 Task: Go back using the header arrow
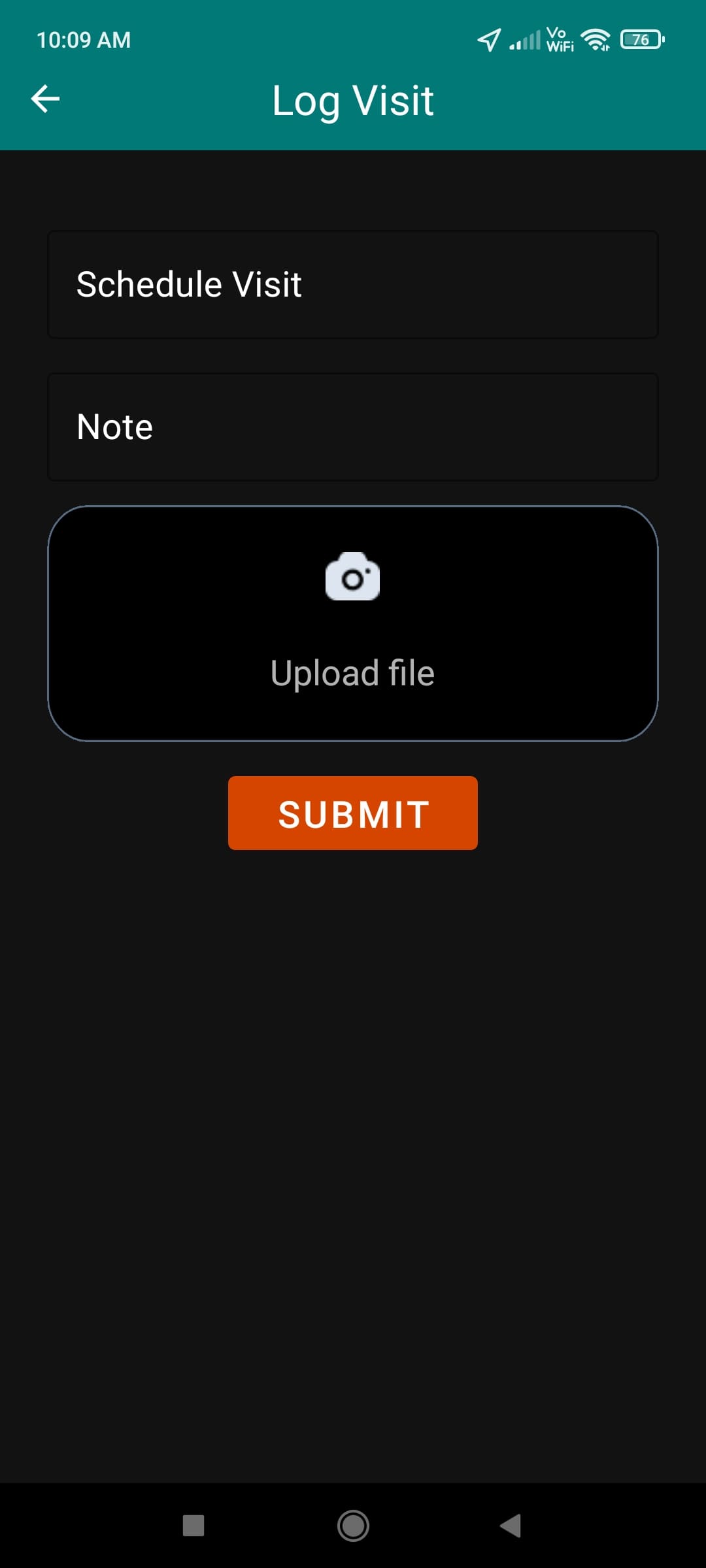(x=45, y=99)
